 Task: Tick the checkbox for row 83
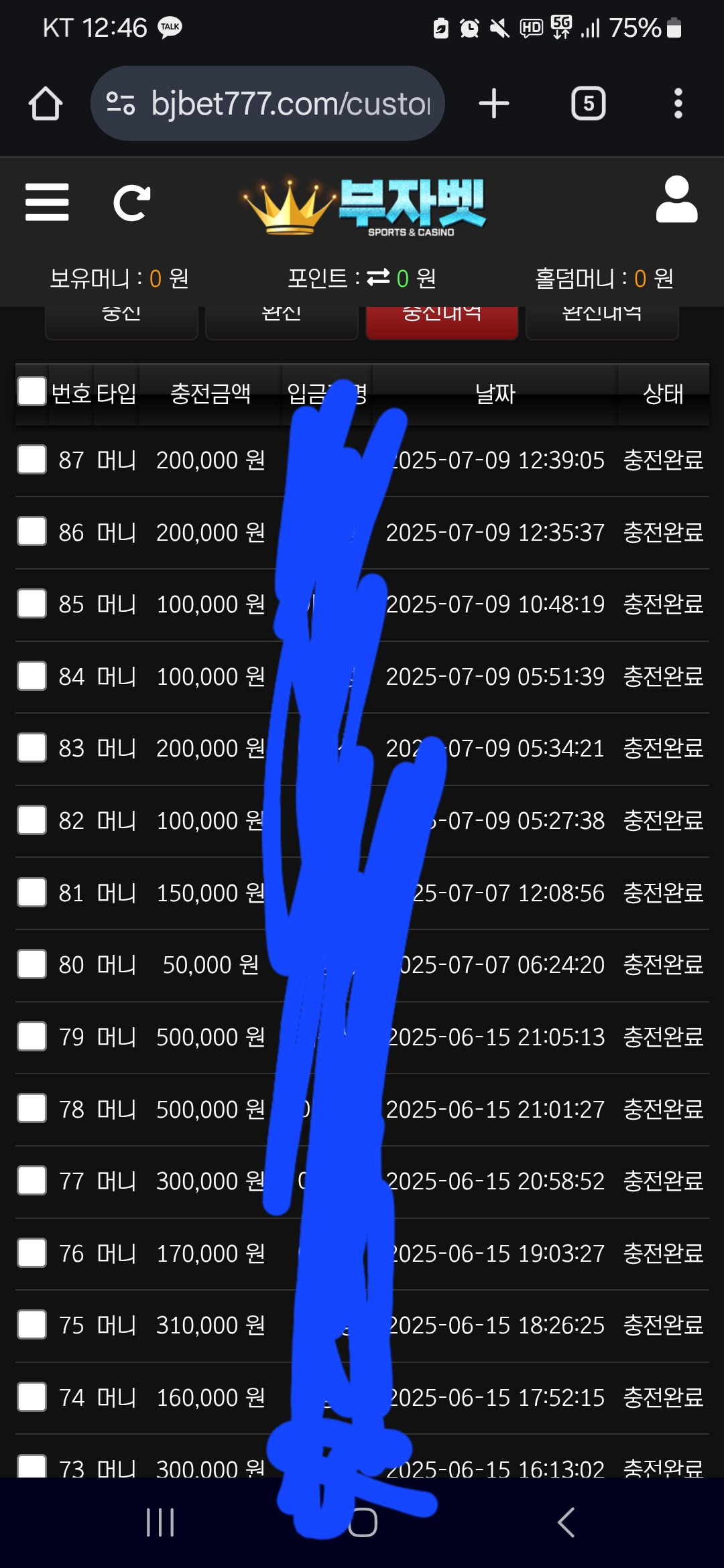32,748
